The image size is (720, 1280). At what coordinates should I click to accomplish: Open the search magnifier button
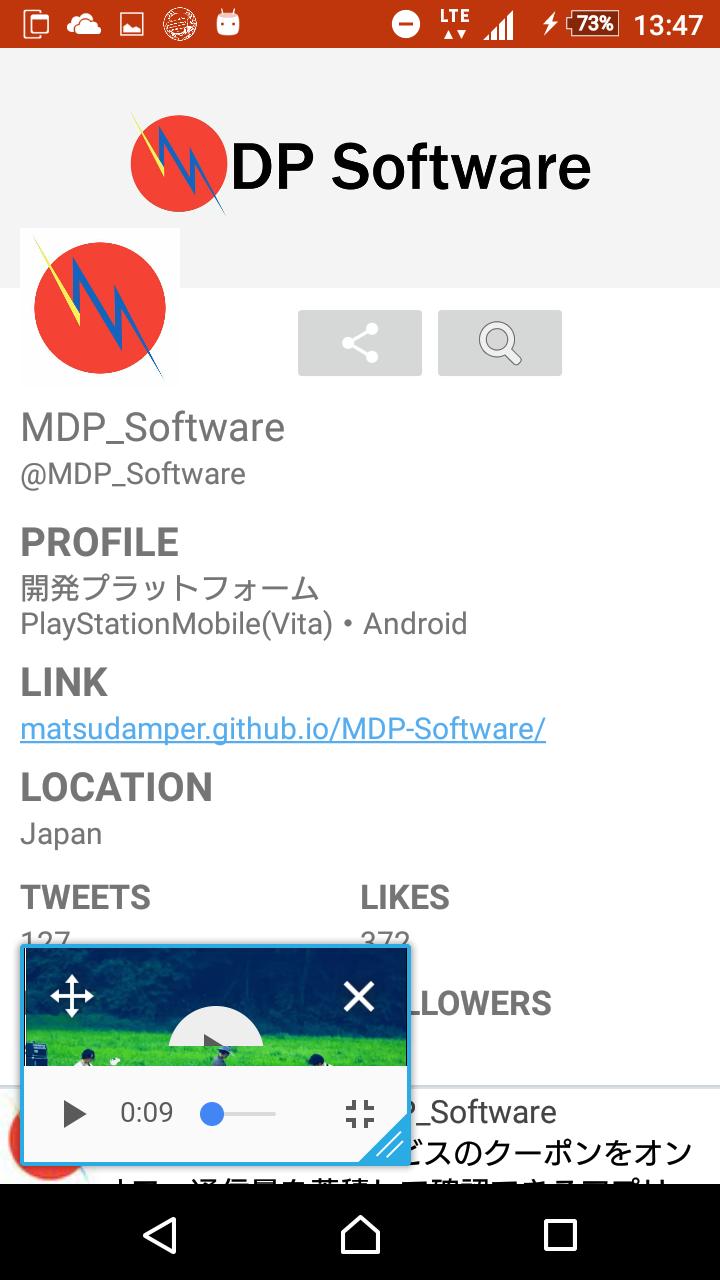coord(500,343)
